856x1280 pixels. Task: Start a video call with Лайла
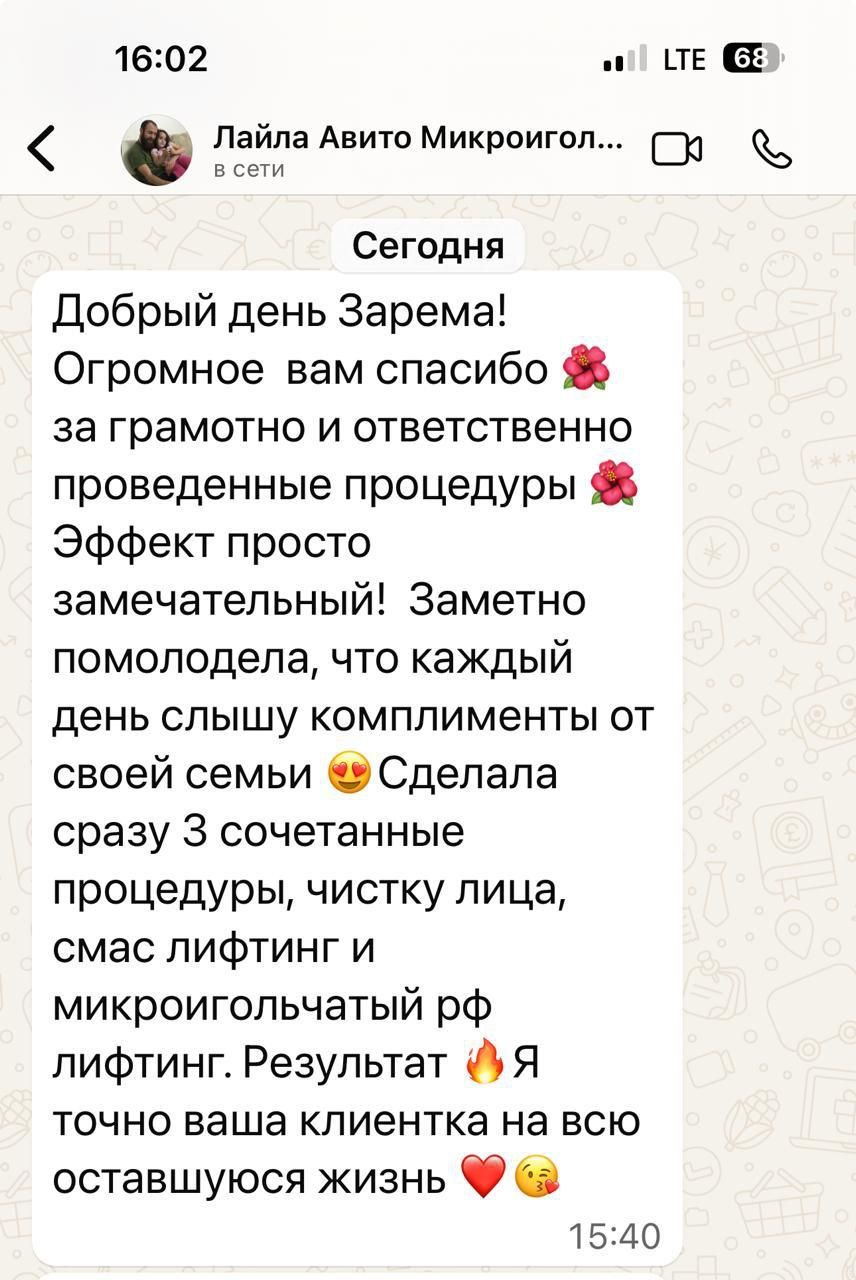coord(677,150)
